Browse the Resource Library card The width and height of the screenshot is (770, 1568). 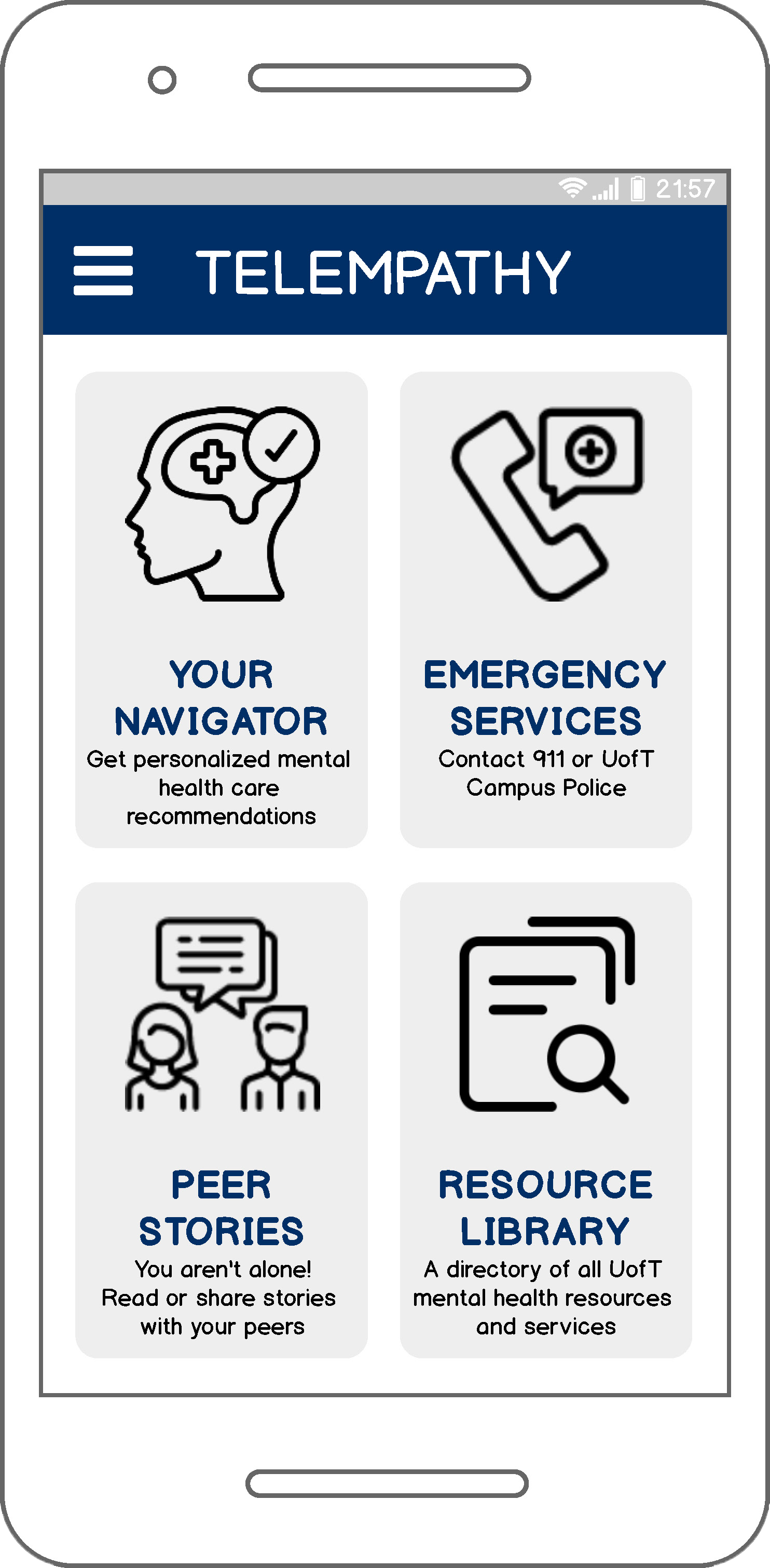click(545, 1120)
